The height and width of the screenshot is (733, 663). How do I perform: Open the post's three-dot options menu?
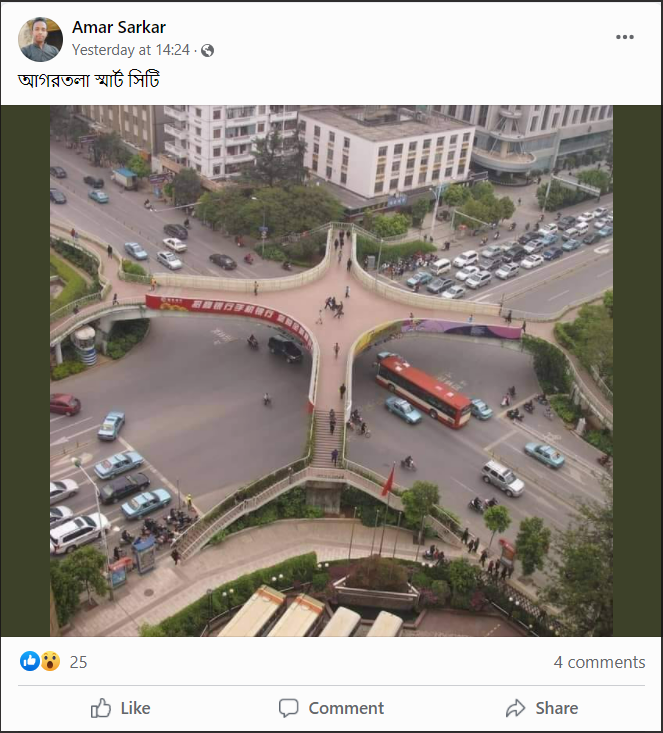coord(625,37)
